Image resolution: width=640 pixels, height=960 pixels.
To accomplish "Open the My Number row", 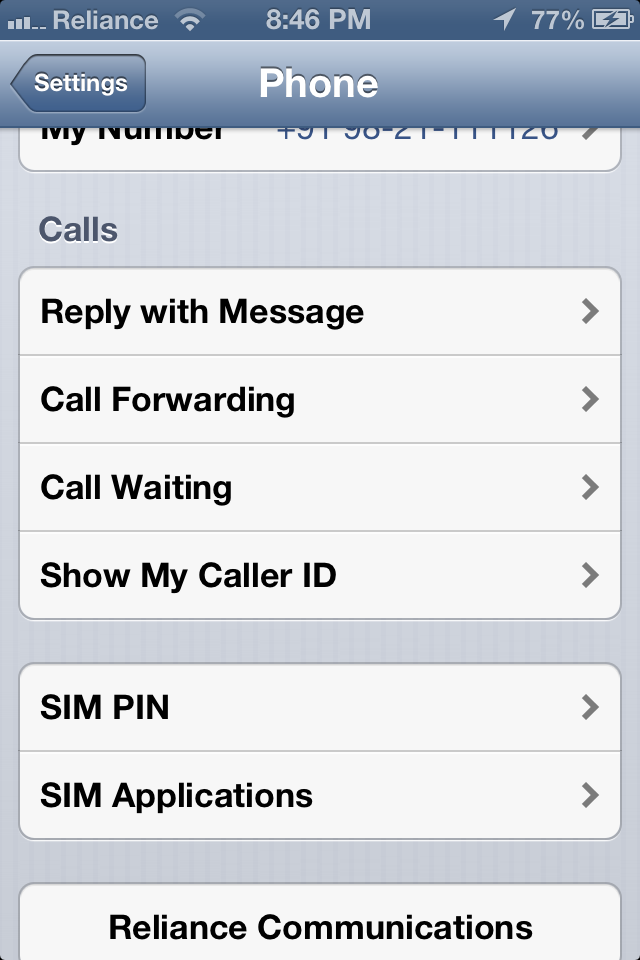I will point(320,147).
